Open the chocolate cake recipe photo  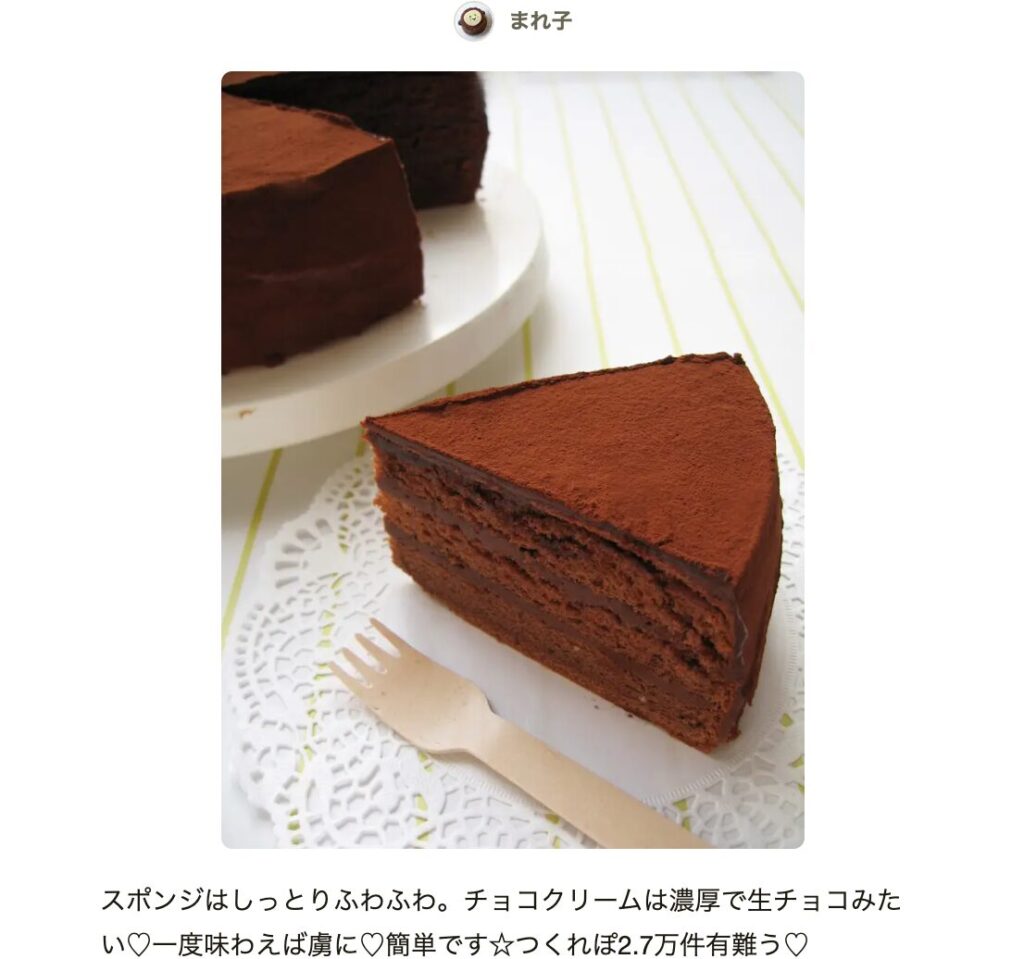click(512, 460)
